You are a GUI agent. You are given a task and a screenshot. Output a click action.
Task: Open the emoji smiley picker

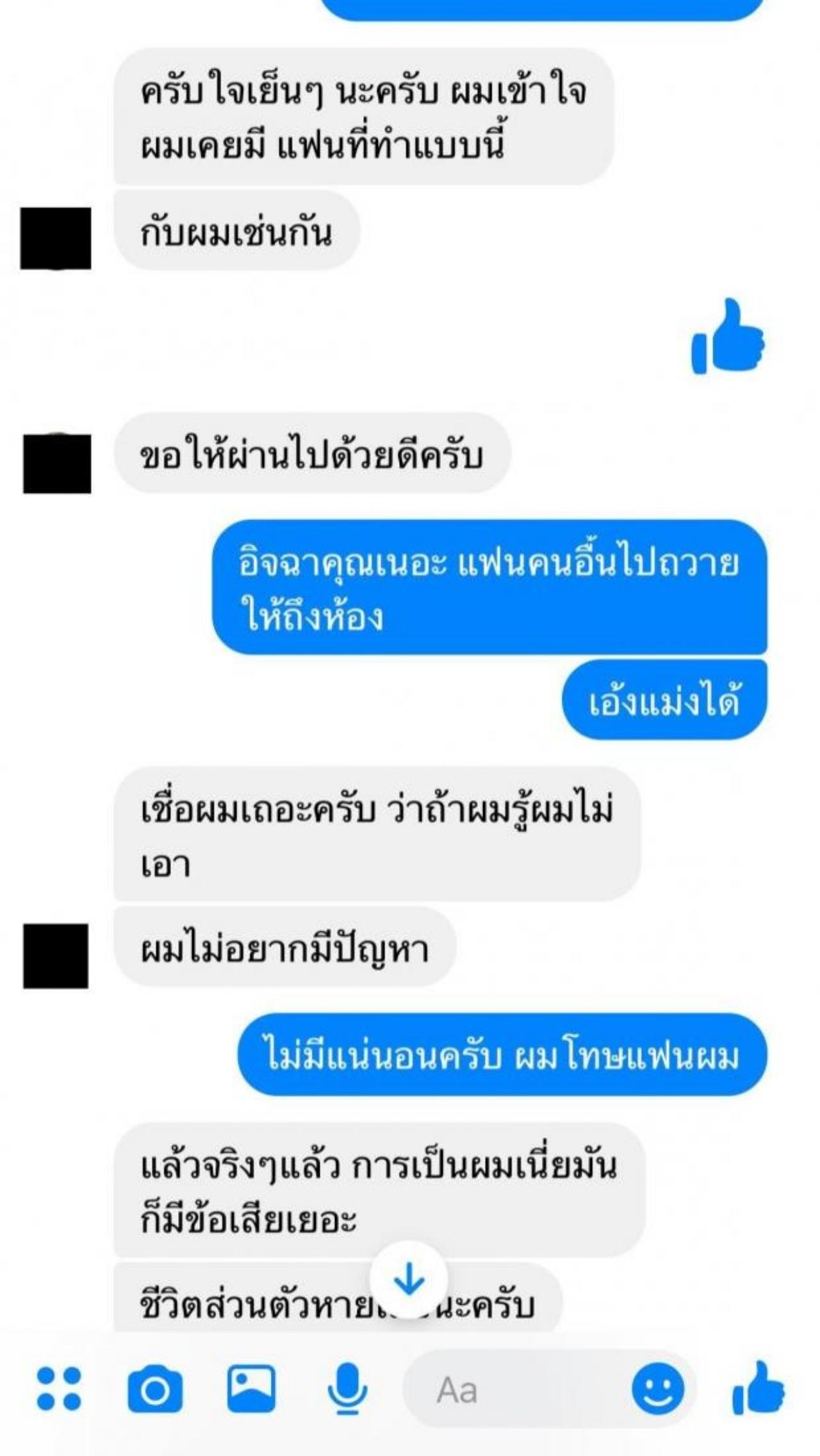(x=657, y=1388)
